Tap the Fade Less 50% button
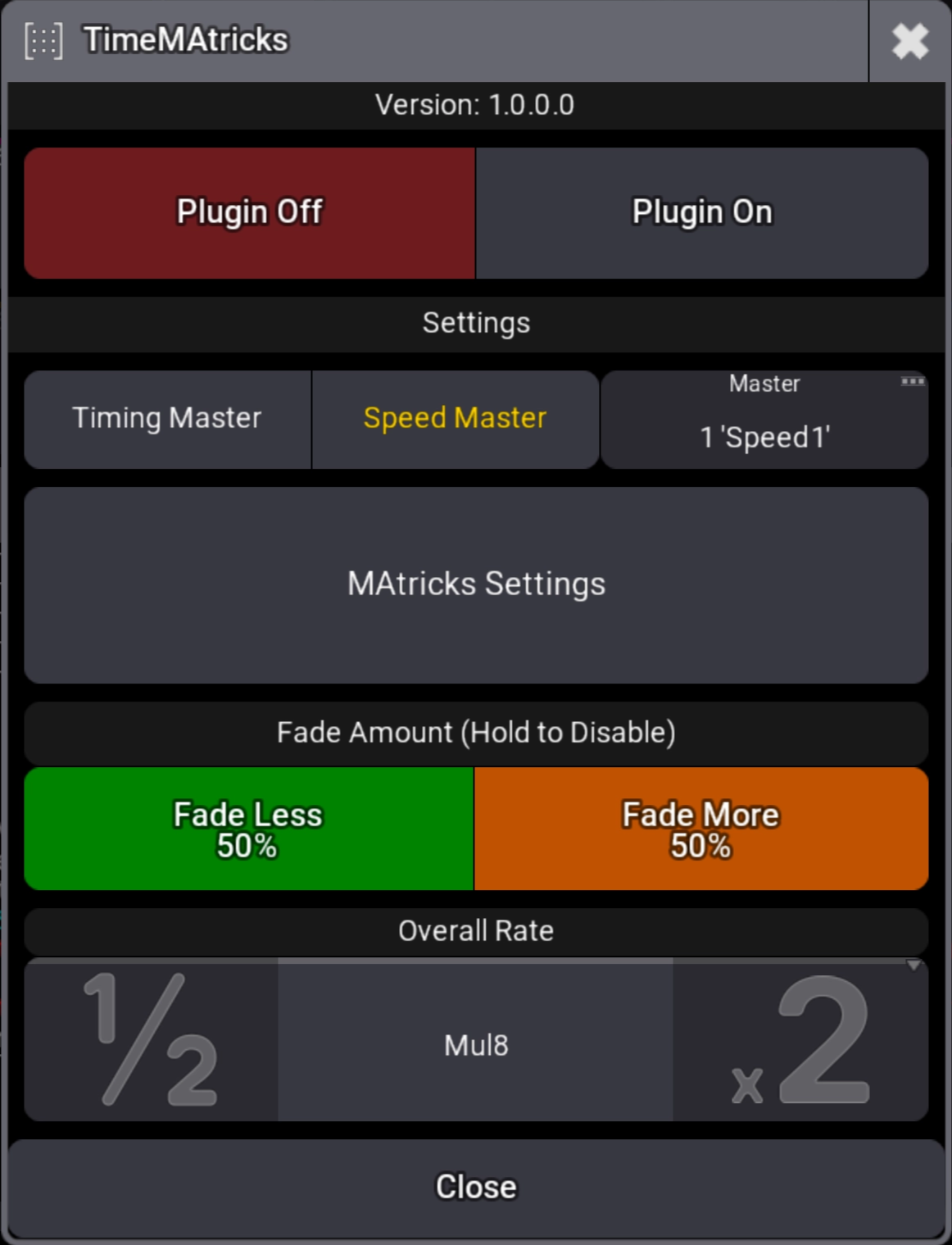This screenshot has height=1245, width=952. click(248, 829)
